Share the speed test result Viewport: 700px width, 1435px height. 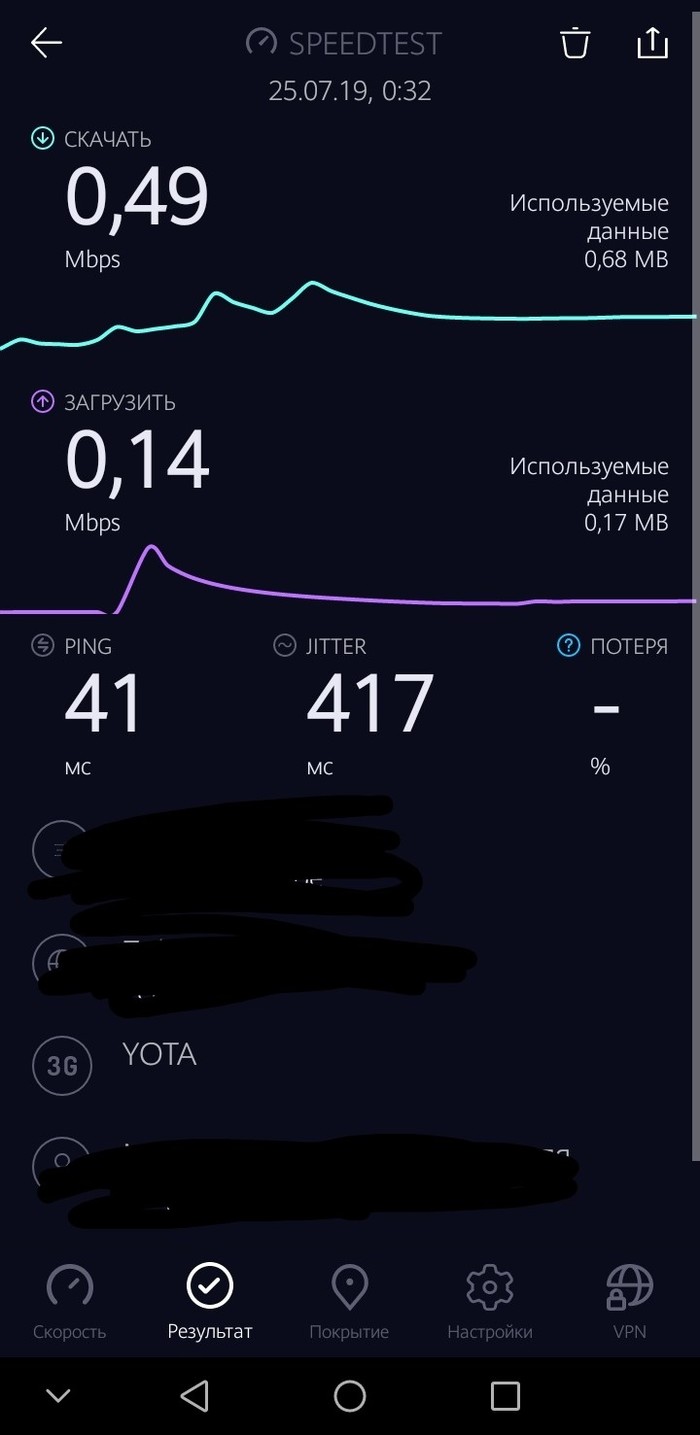[x=652, y=43]
